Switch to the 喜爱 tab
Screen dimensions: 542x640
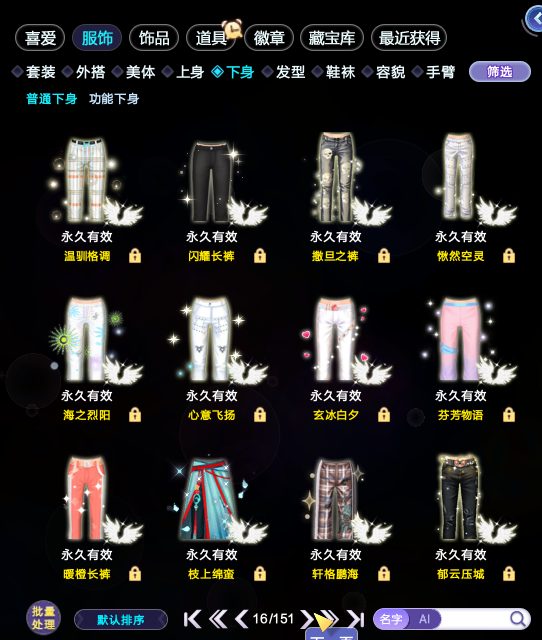pyautogui.click(x=40, y=38)
